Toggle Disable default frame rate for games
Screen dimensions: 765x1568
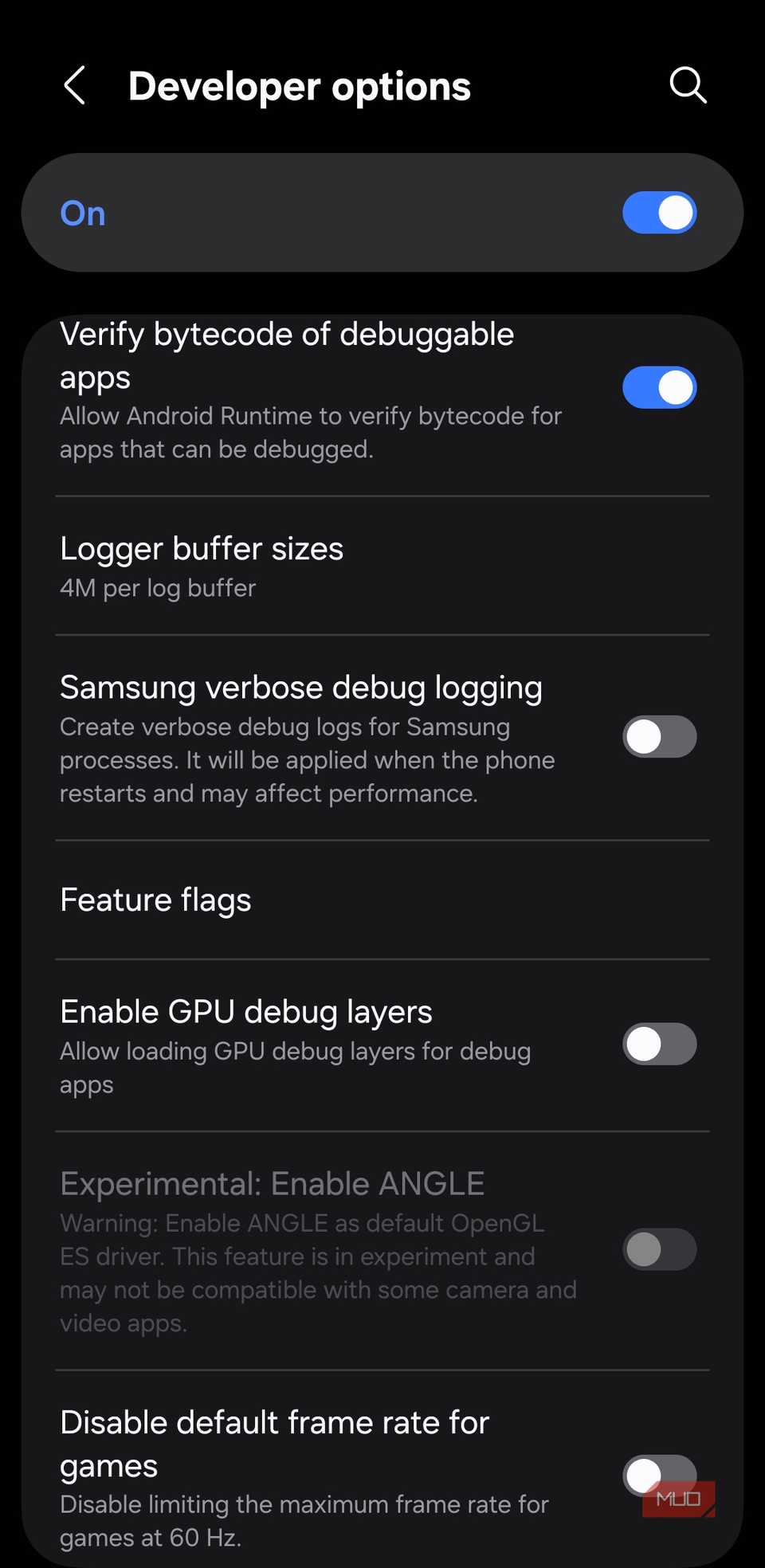click(x=659, y=1476)
